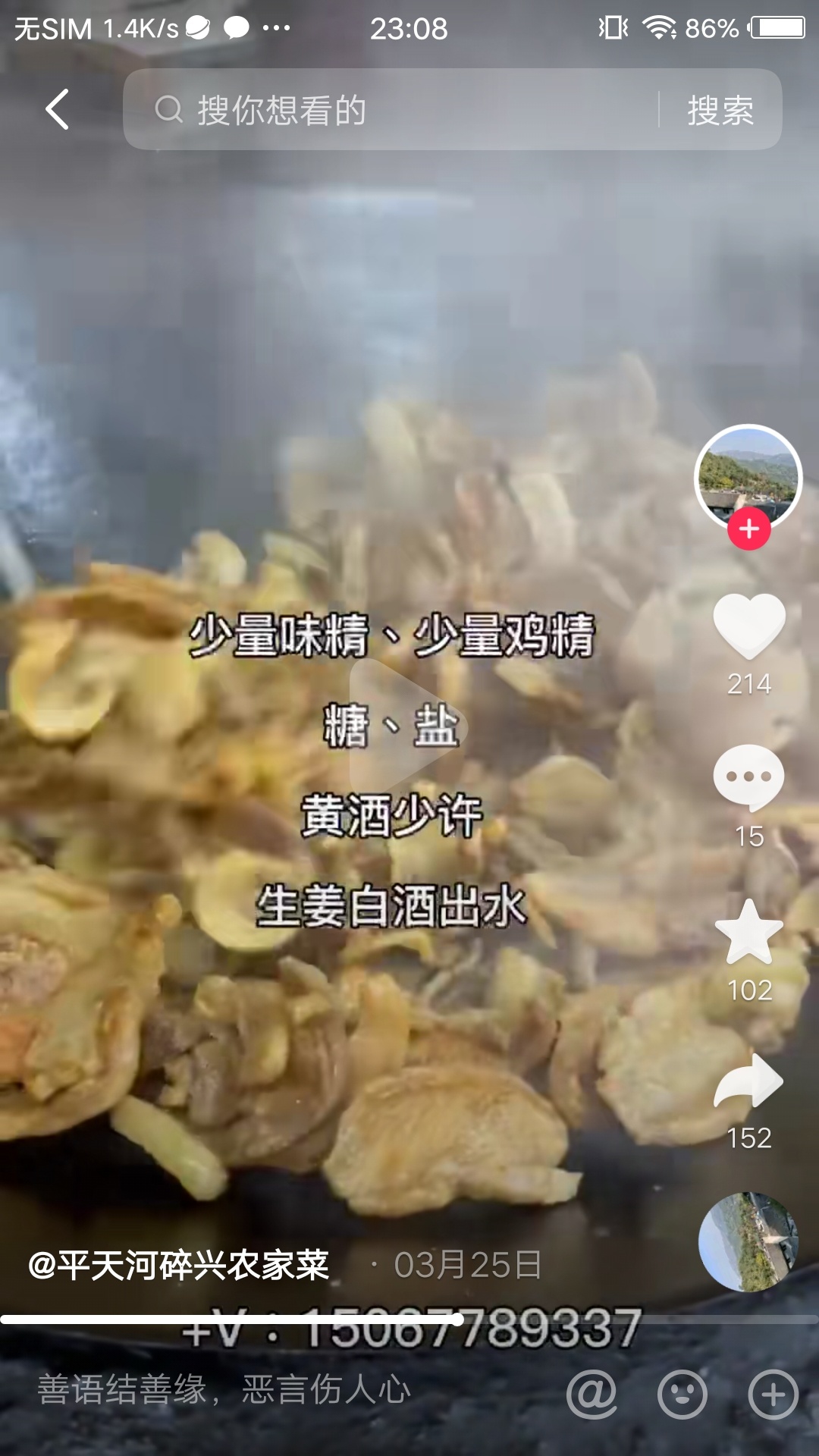Open the emoji picker
Image resolution: width=819 pixels, height=1456 pixels.
click(682, 1394)
